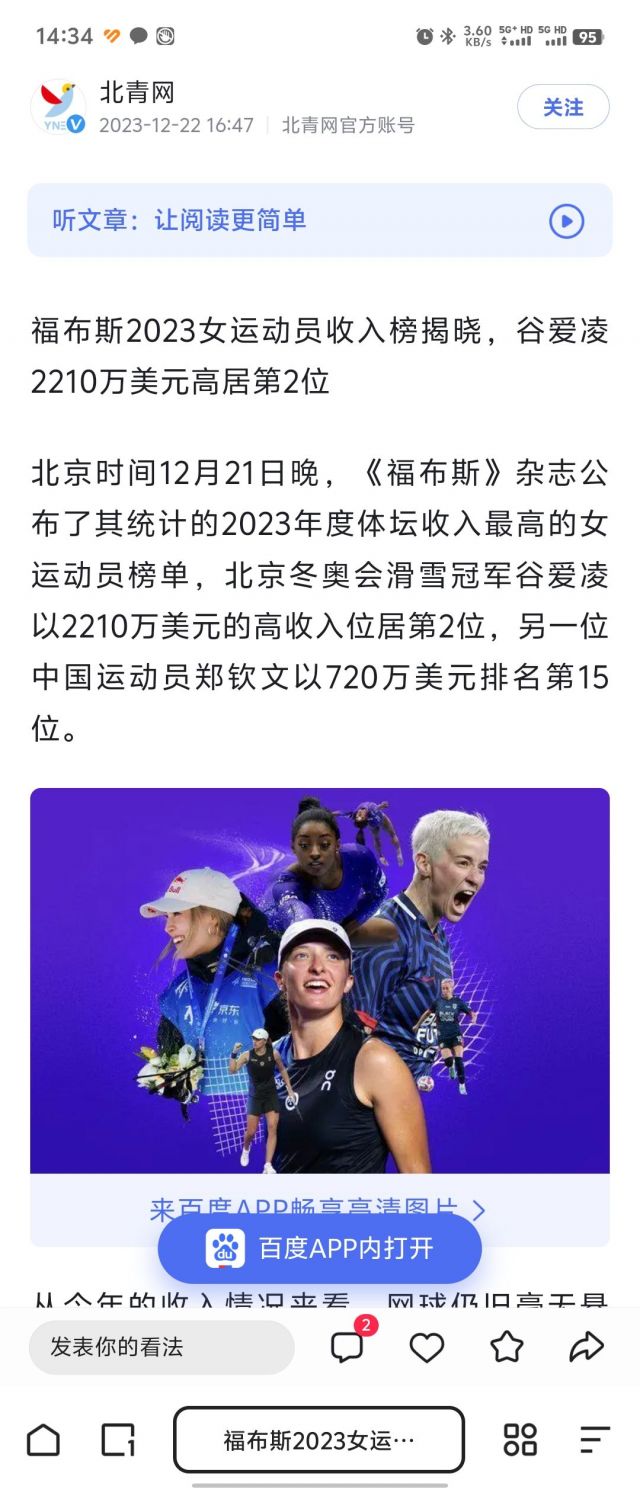Follow the 北青网 account
640x1493 pixels.
(x=563, y=107)
